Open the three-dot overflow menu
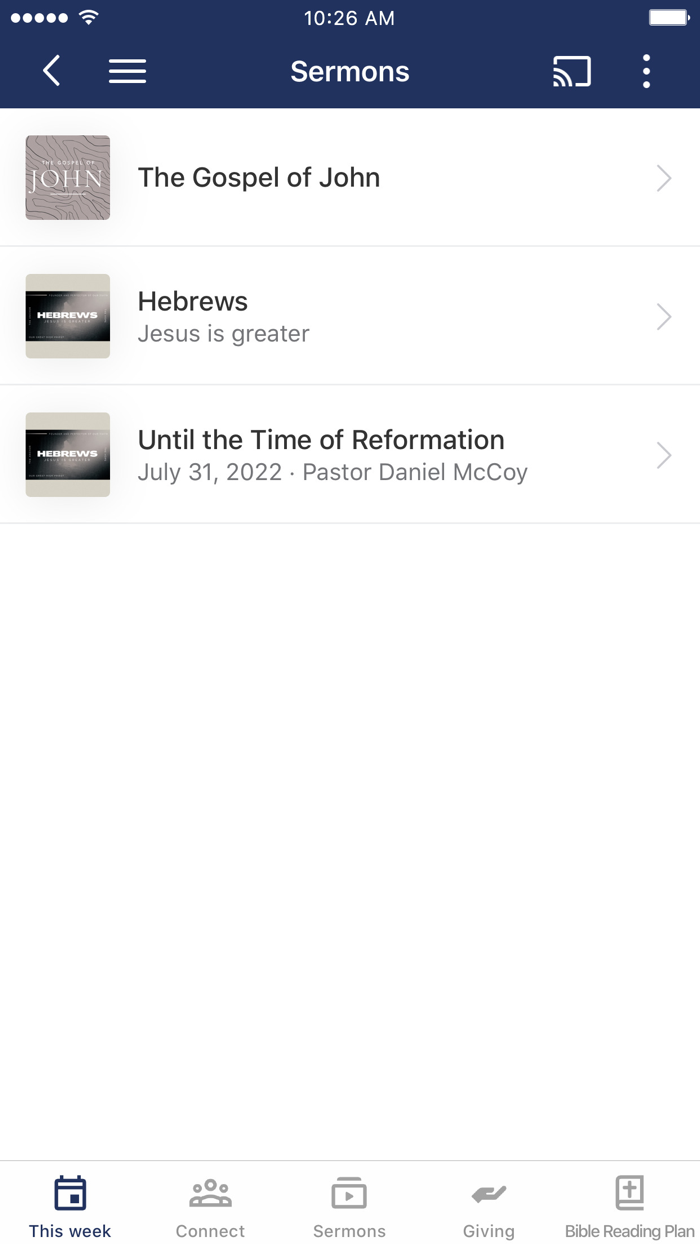The height and width of the screenshot is (1244, 700). 646,71
